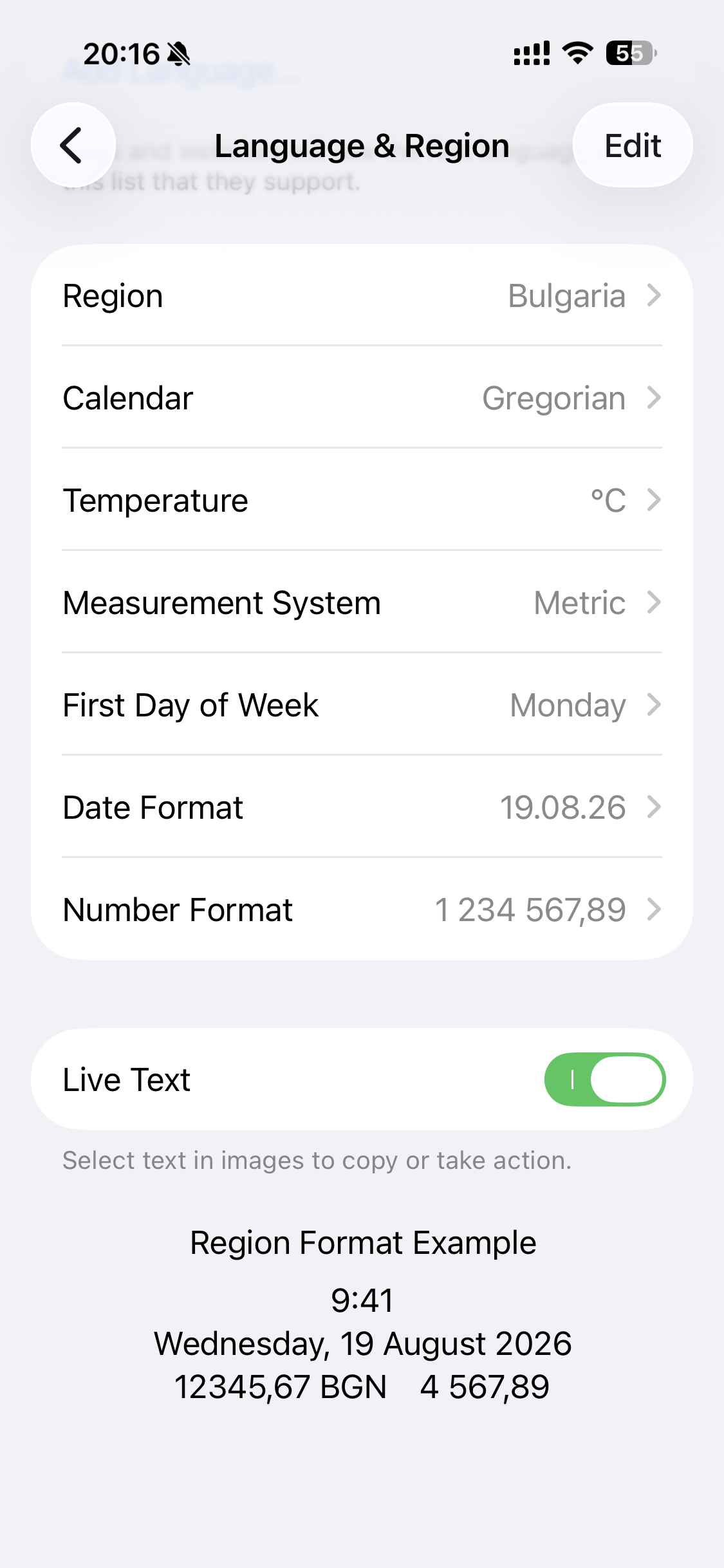Open Measurement System options
724x1568 pixels.
(362, 602)
